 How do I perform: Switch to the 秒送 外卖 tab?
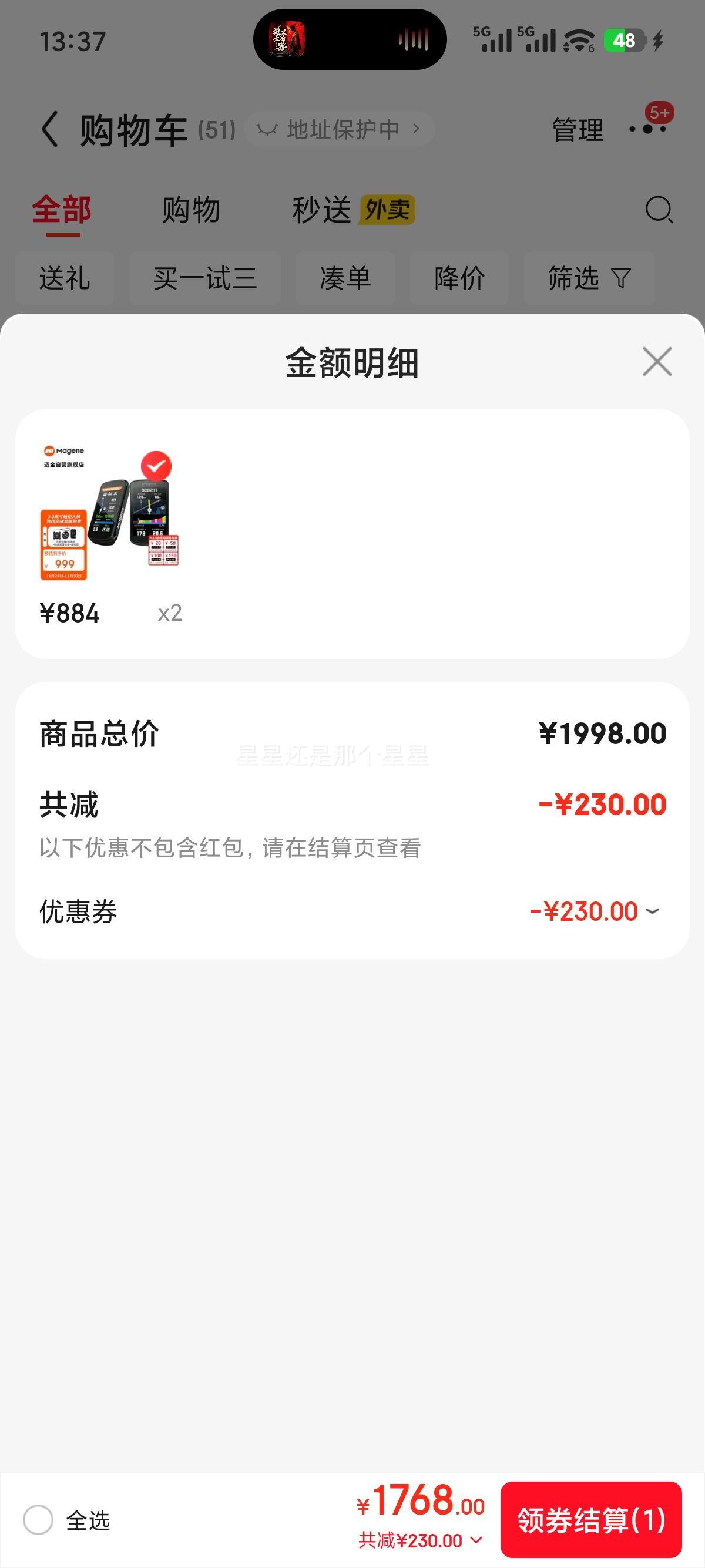(352, 210)
